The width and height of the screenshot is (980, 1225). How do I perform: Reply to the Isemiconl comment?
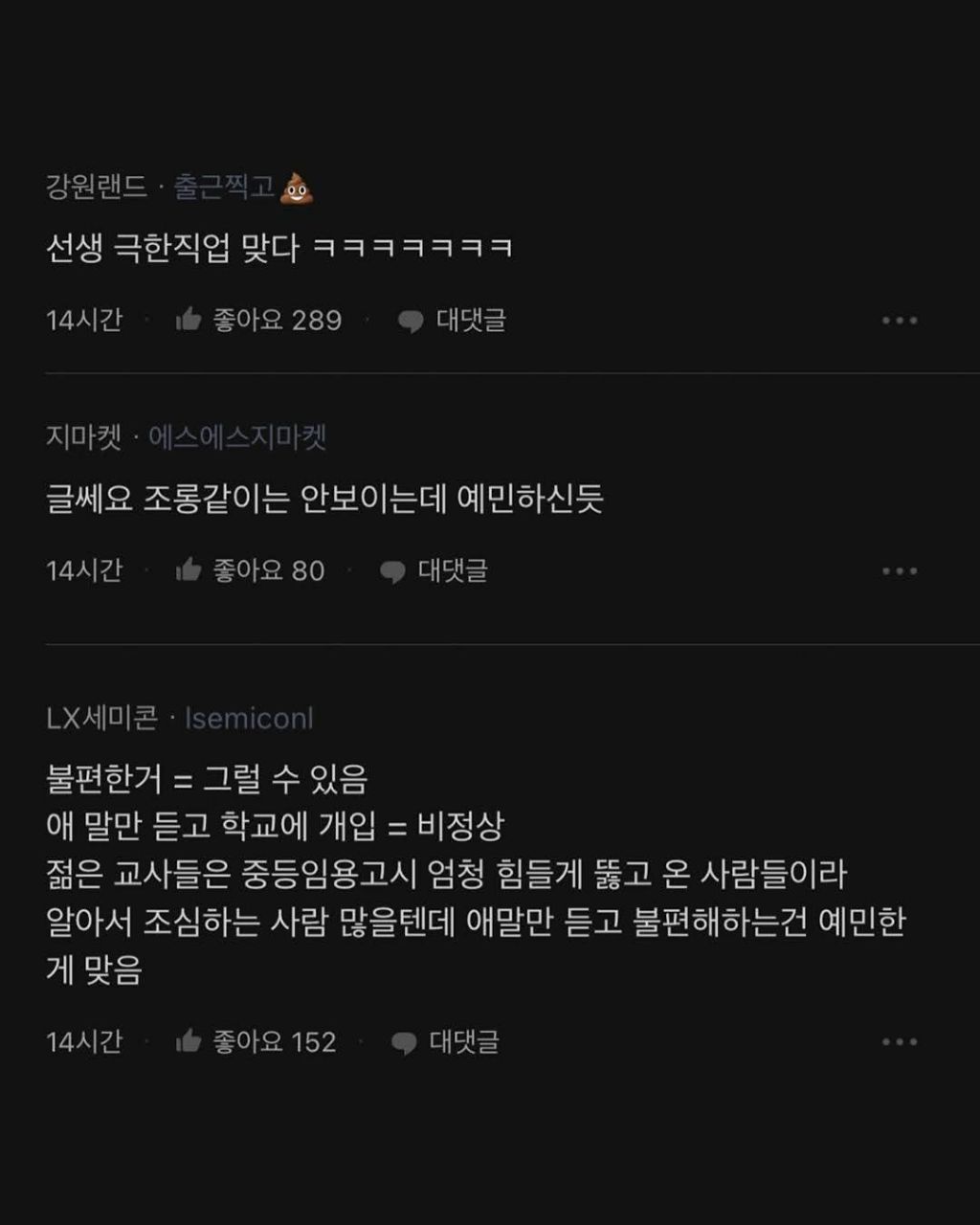(445, 1042)
